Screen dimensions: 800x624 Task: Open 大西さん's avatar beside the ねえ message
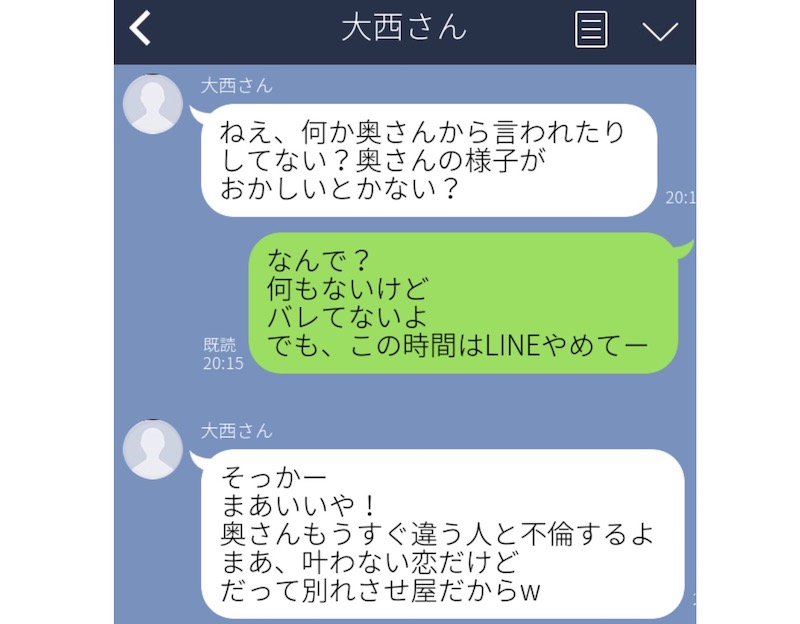(152, 103)
